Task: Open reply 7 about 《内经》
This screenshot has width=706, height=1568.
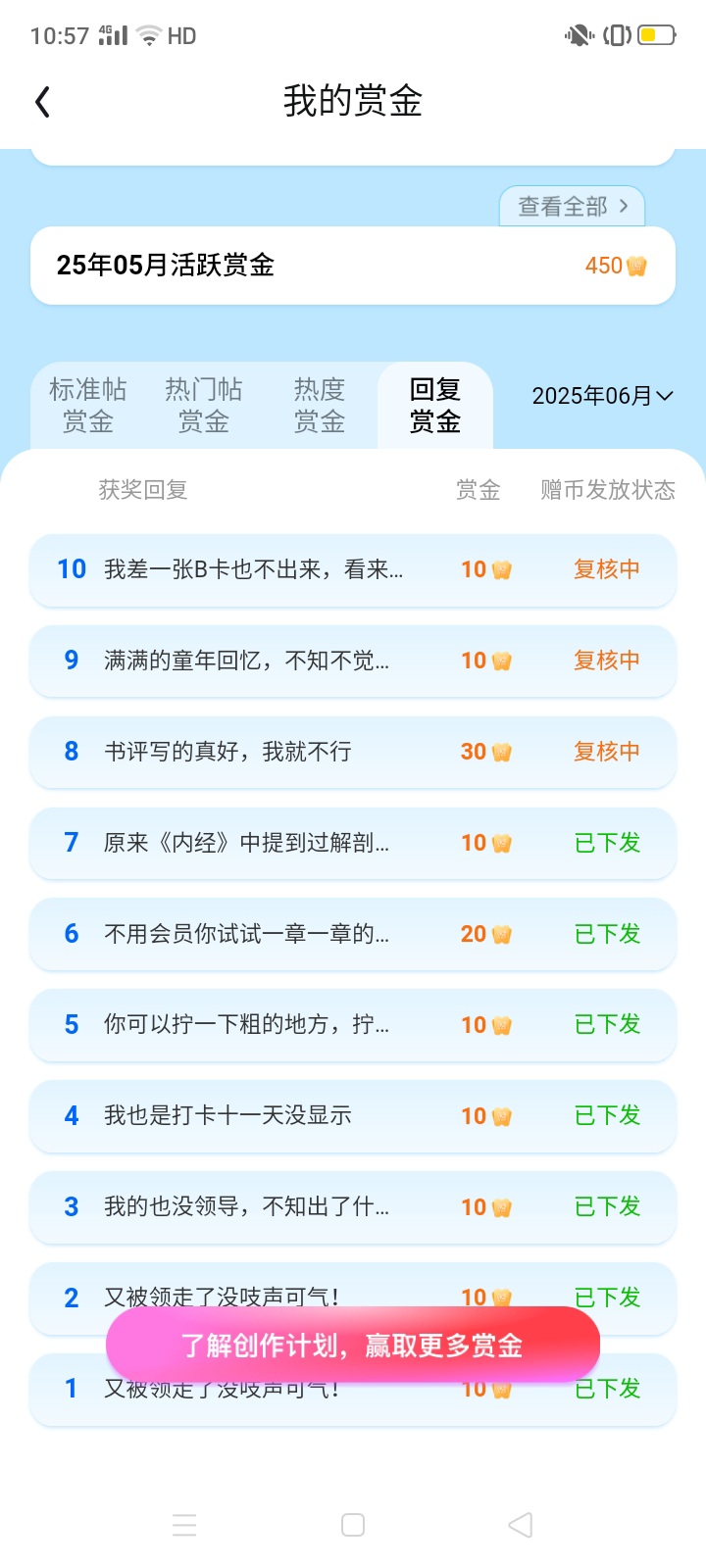Action: (353, 843)
